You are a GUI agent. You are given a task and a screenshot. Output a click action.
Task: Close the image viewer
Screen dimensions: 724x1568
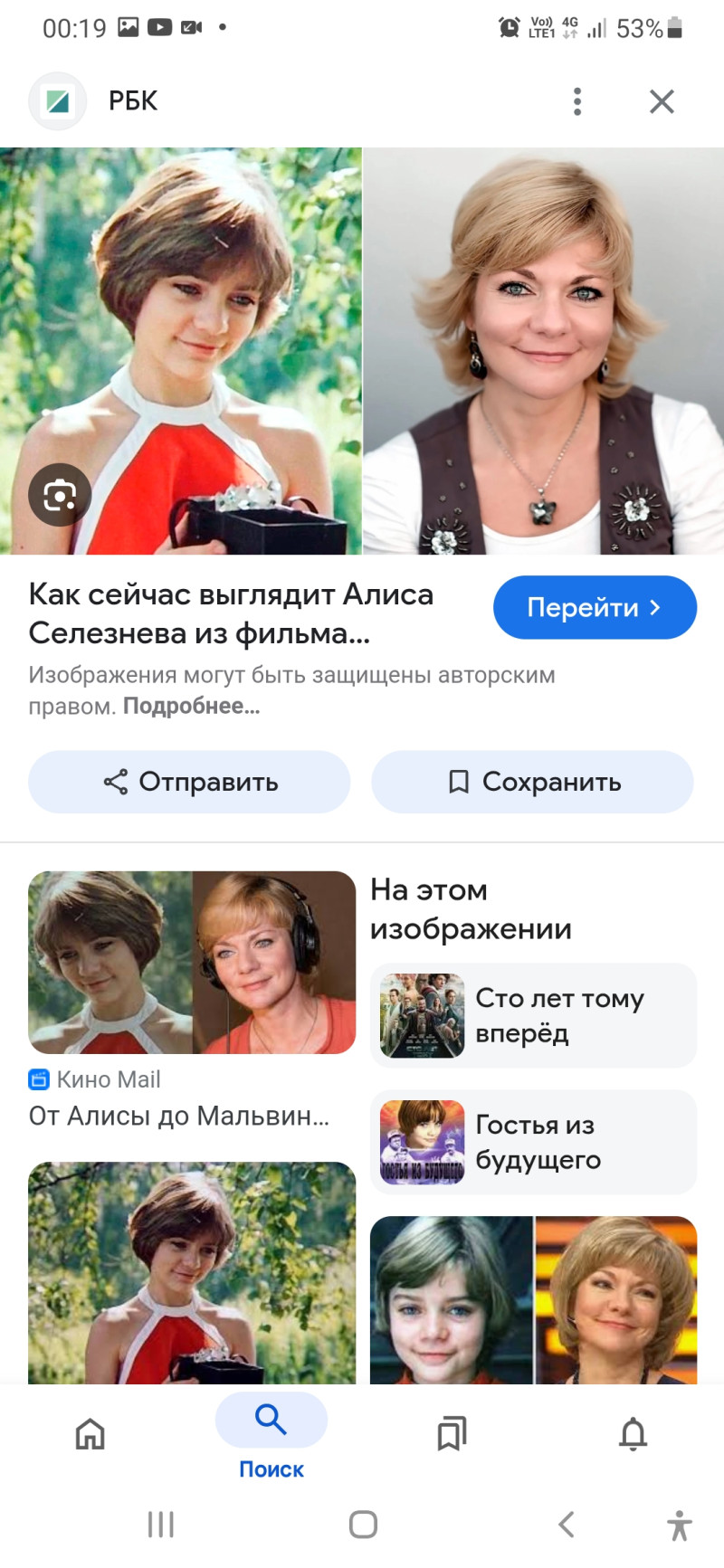point(662,101)
